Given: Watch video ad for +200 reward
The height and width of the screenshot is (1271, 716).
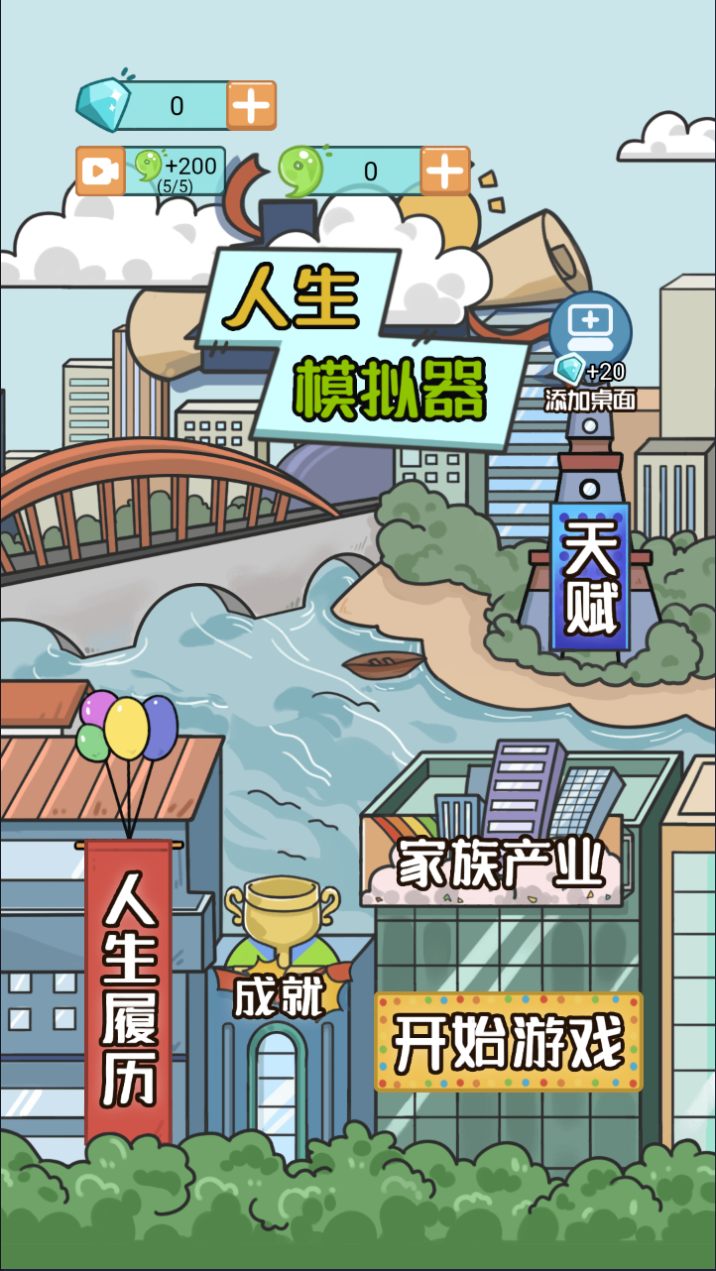Looking at the screenshot, I should tap(150, 171).
